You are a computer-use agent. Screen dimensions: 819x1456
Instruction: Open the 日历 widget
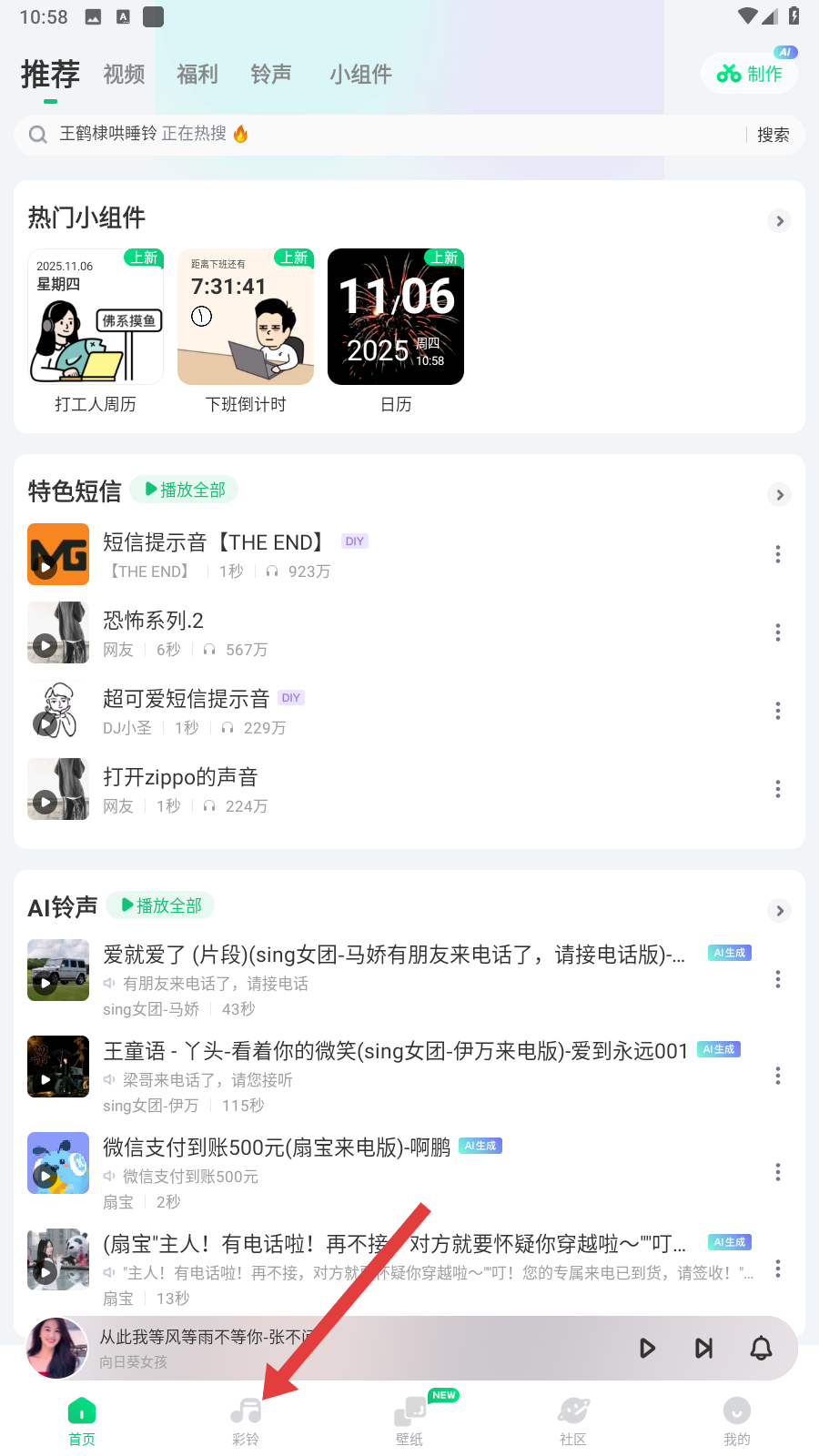[x=396, y=318]
